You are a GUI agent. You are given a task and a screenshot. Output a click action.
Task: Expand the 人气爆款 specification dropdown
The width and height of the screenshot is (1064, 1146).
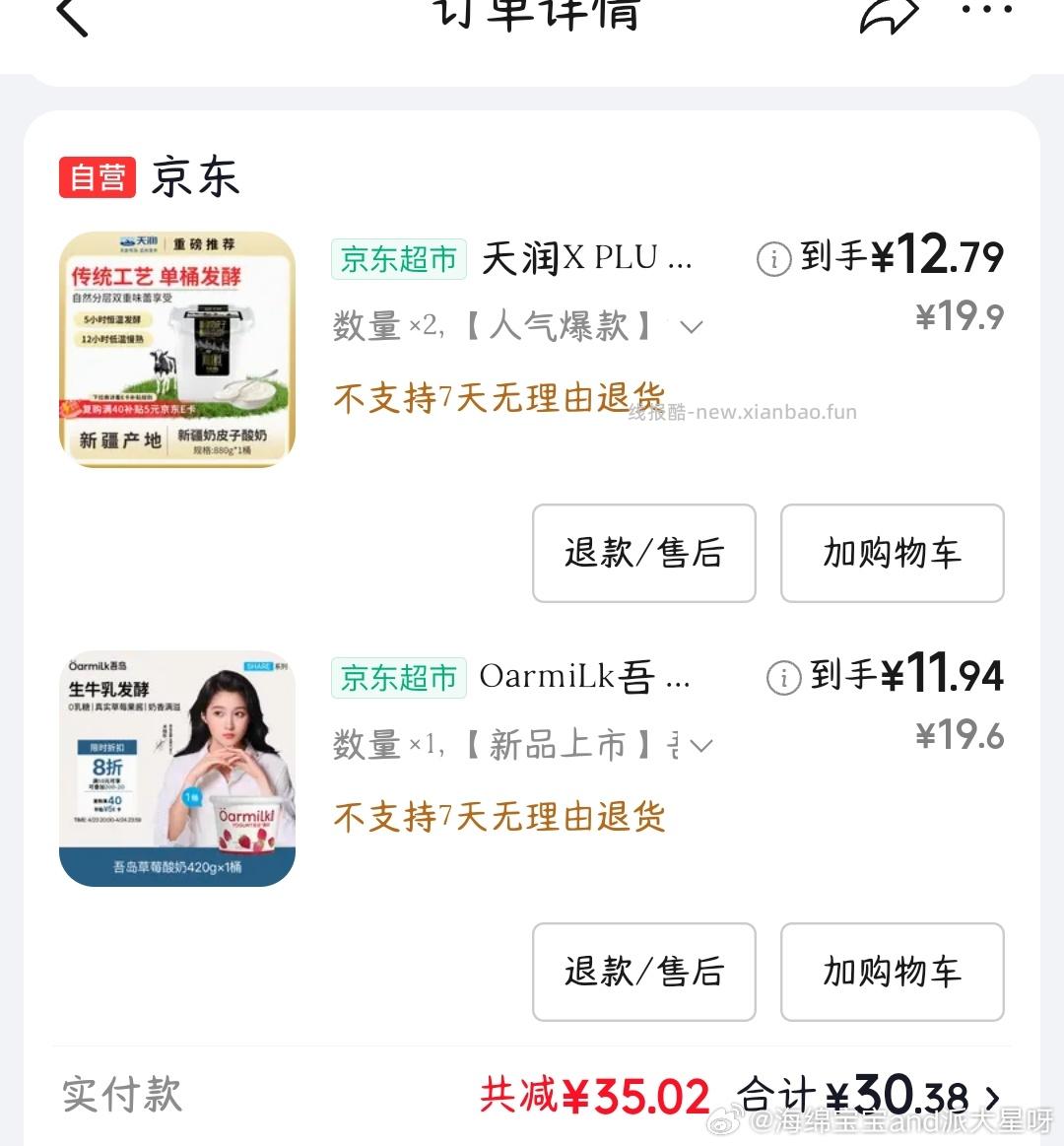coord(692,325)
